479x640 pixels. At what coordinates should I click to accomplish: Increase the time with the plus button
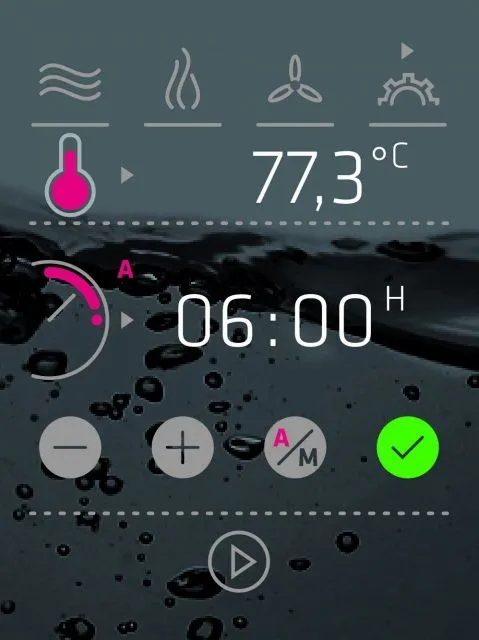click(x=183, y=447)
